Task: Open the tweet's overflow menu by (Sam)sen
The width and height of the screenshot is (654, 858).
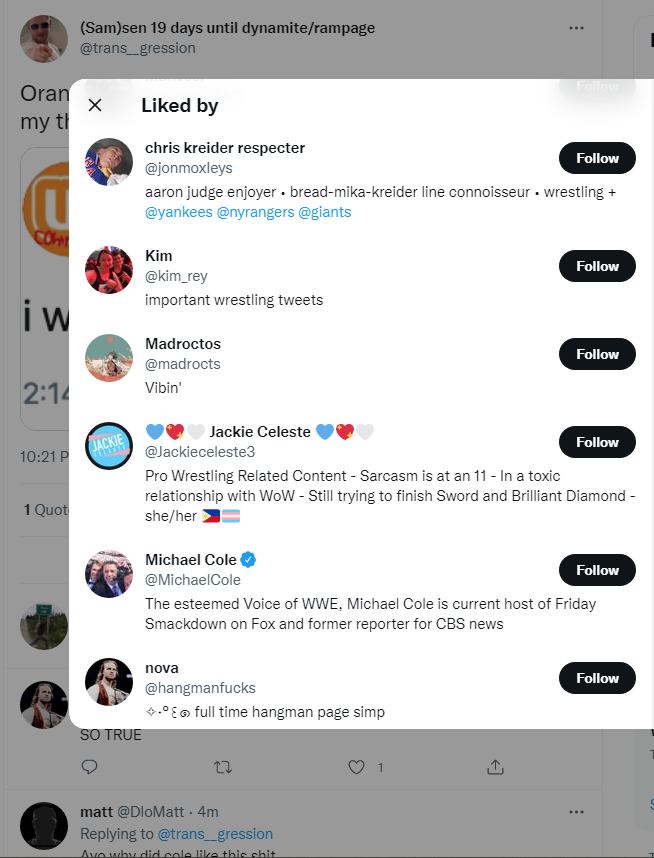Action: [x=576, y=28]
